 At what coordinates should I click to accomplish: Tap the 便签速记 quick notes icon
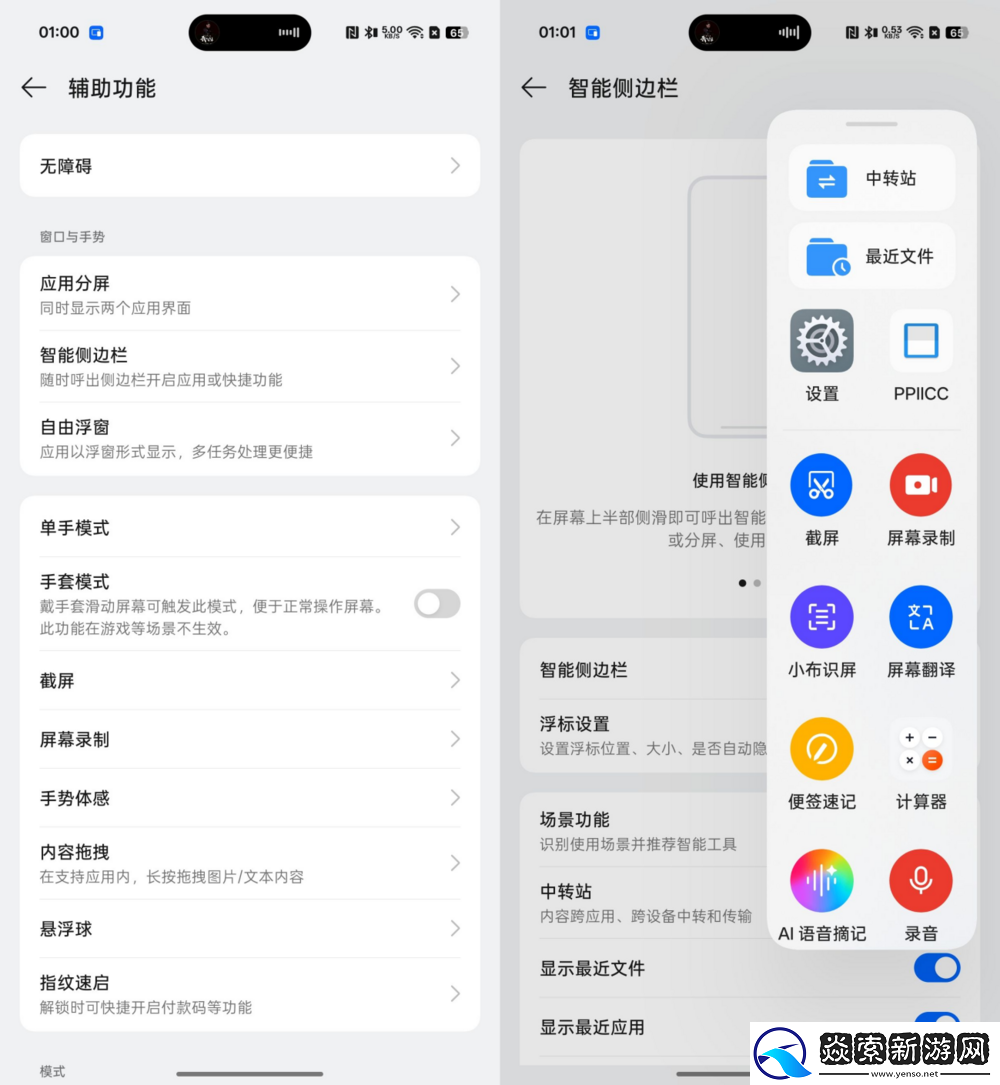coord(821,748)
